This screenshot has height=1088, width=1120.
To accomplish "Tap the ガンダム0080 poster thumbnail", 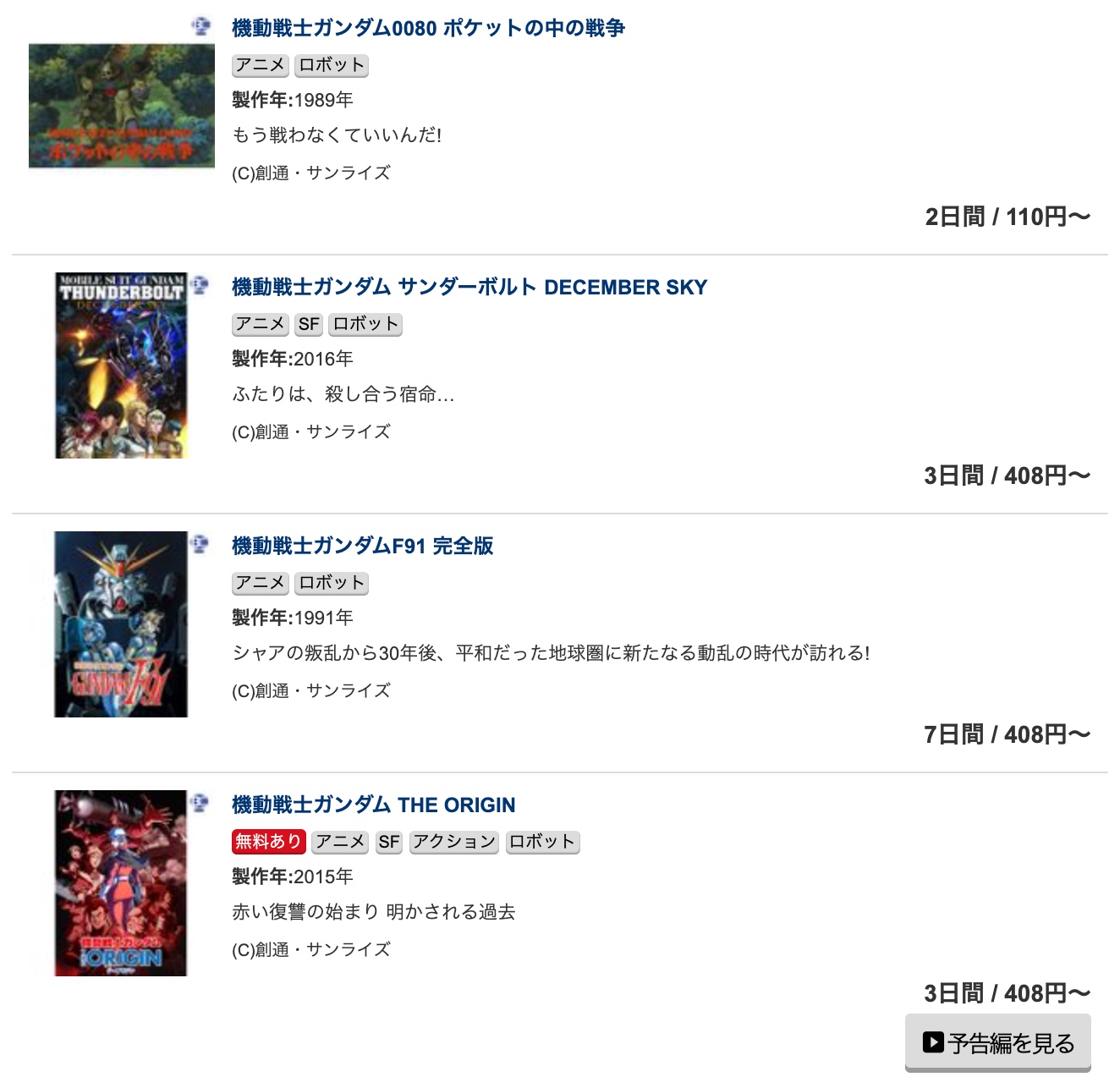I will pos(122,107).
